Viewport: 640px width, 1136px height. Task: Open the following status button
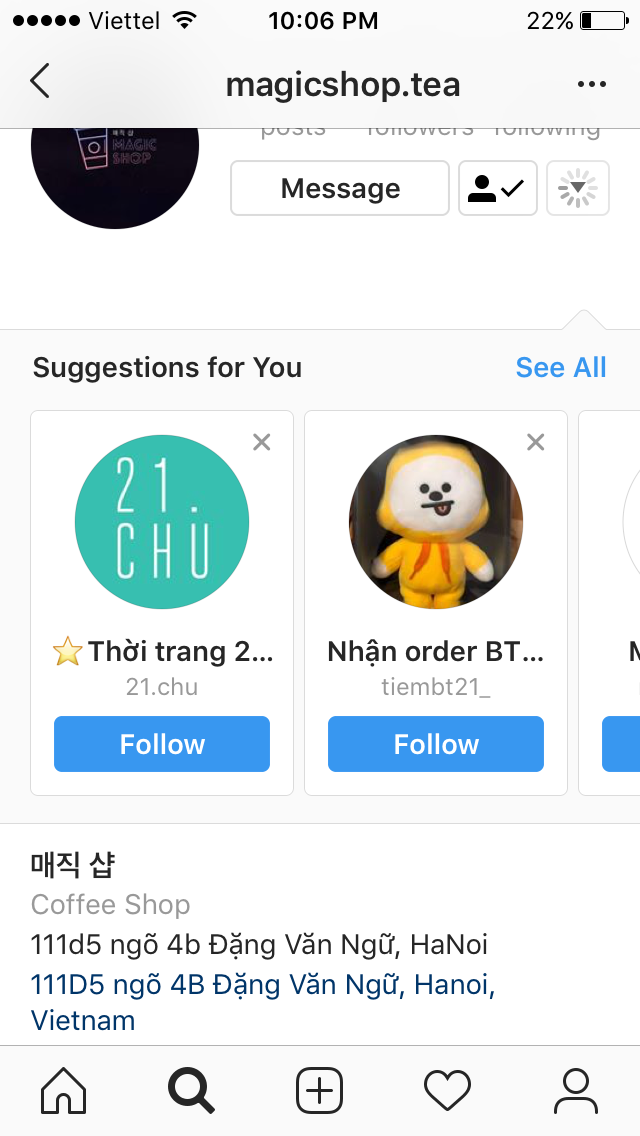pyautogui.click(x=498, y=188)
